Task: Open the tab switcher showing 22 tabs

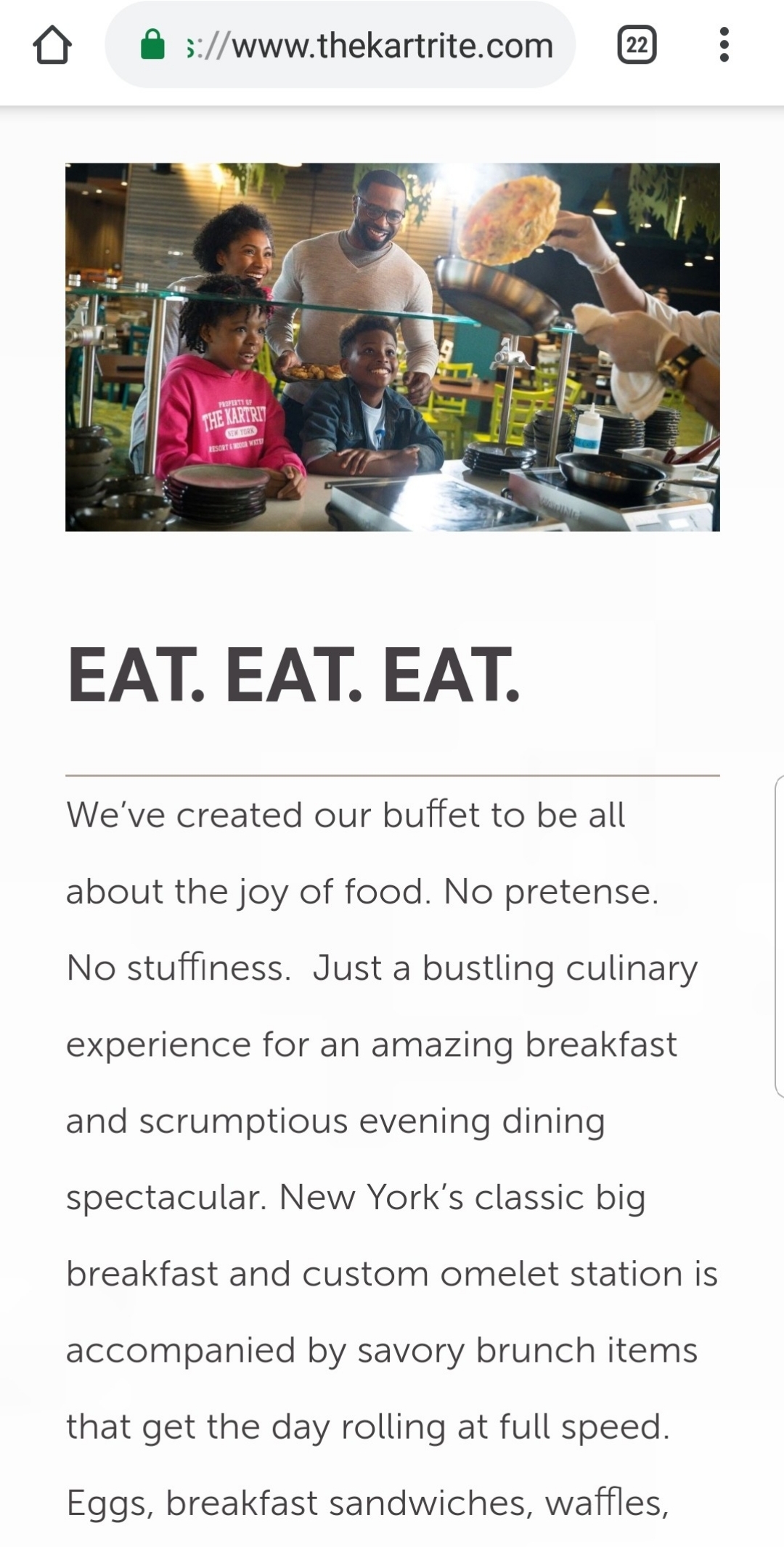Action: tap(637, 45)
